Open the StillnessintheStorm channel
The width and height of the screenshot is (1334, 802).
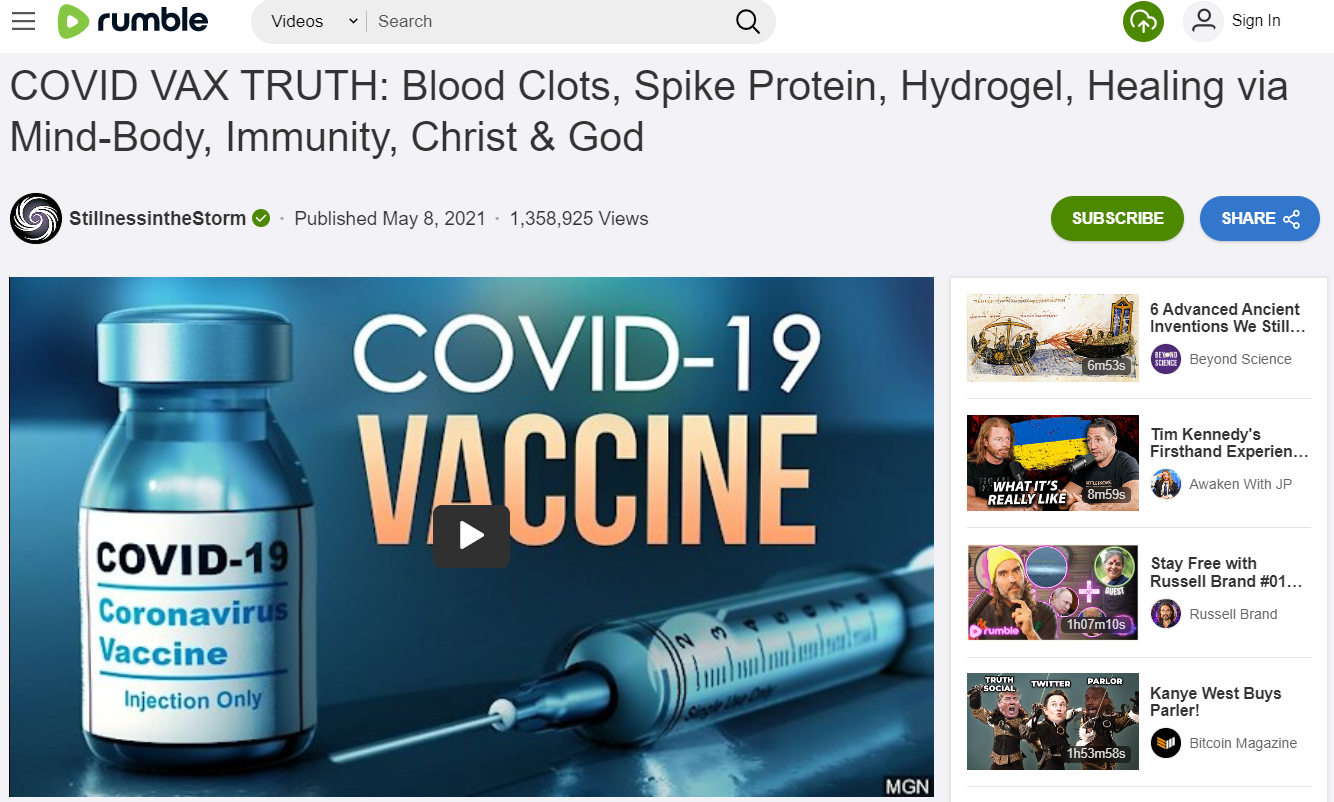157,218
